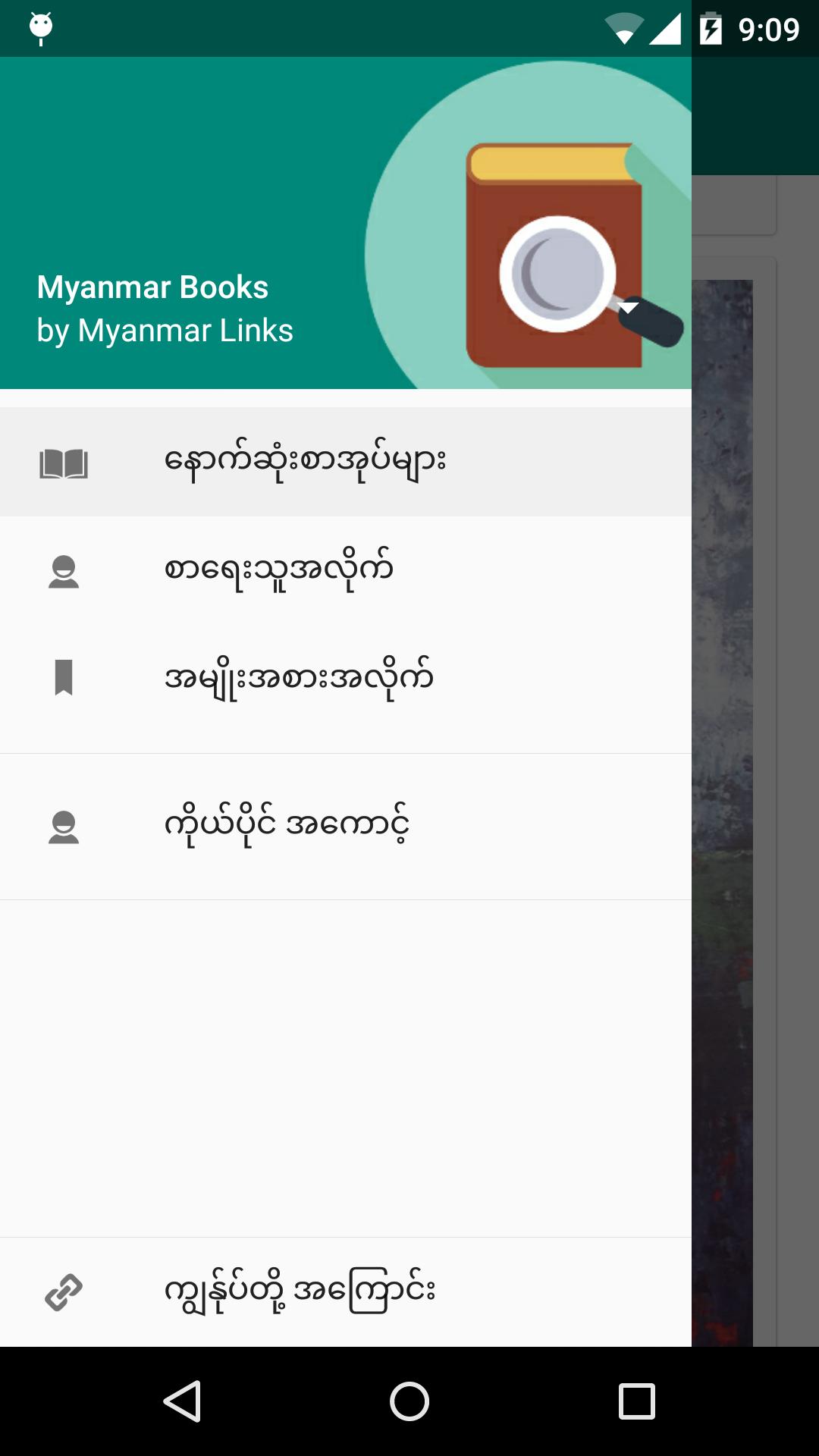This screenshot has height=1456, width=819.
Task: Tap the book and magnifier logo in header
Action: (554, 250)
